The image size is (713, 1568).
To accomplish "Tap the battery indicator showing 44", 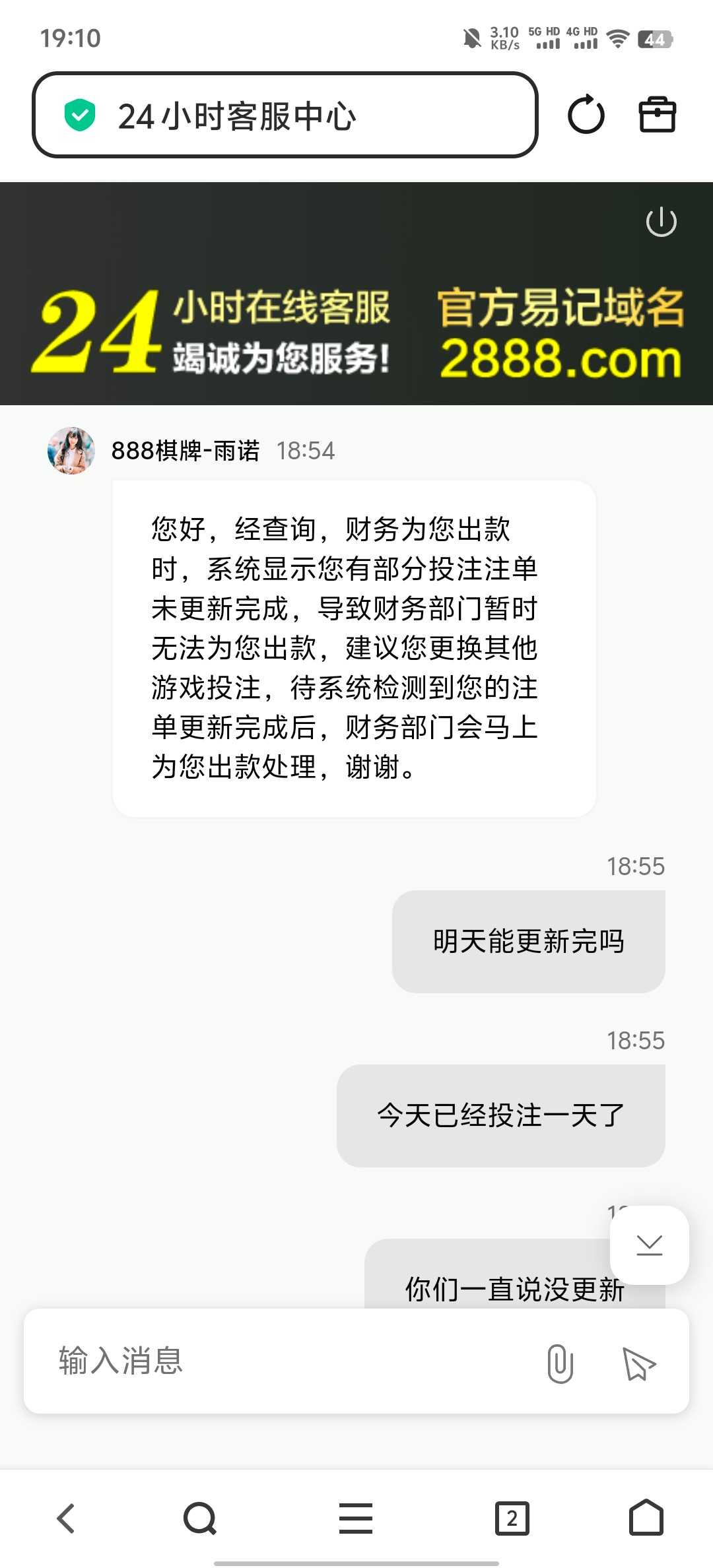I will [655, 40].
